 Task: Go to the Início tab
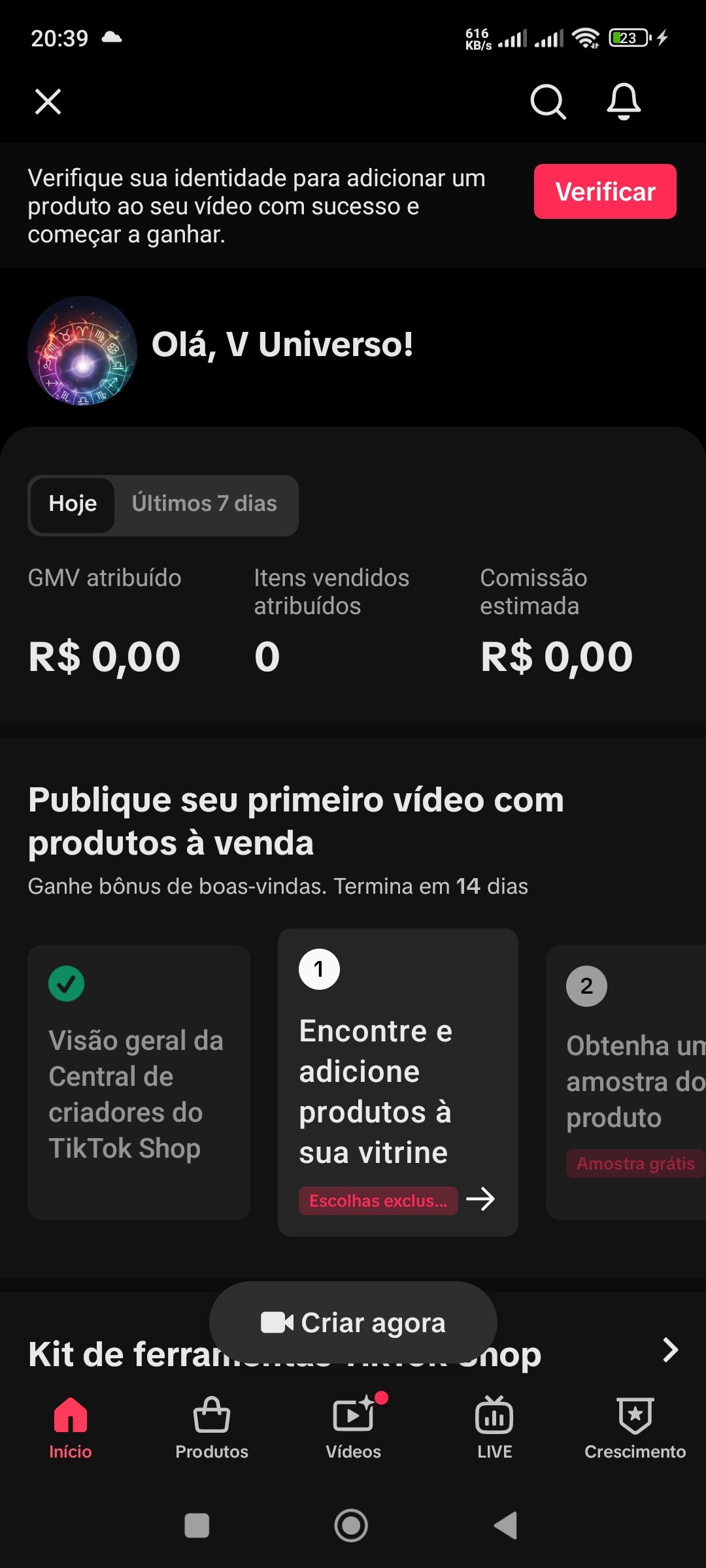click(x=71, y=1428)
